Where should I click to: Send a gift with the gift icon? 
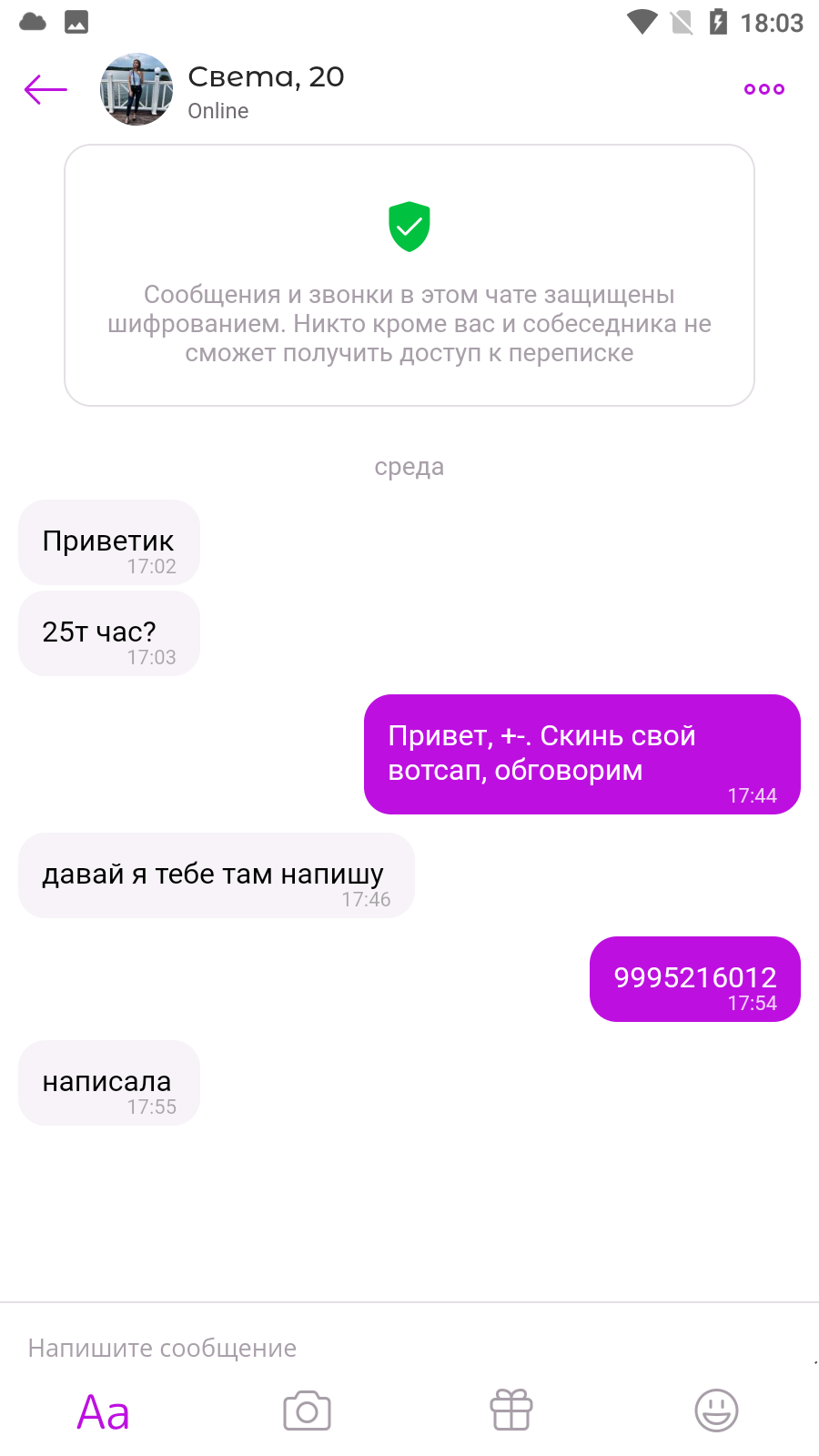(511, 1410)
